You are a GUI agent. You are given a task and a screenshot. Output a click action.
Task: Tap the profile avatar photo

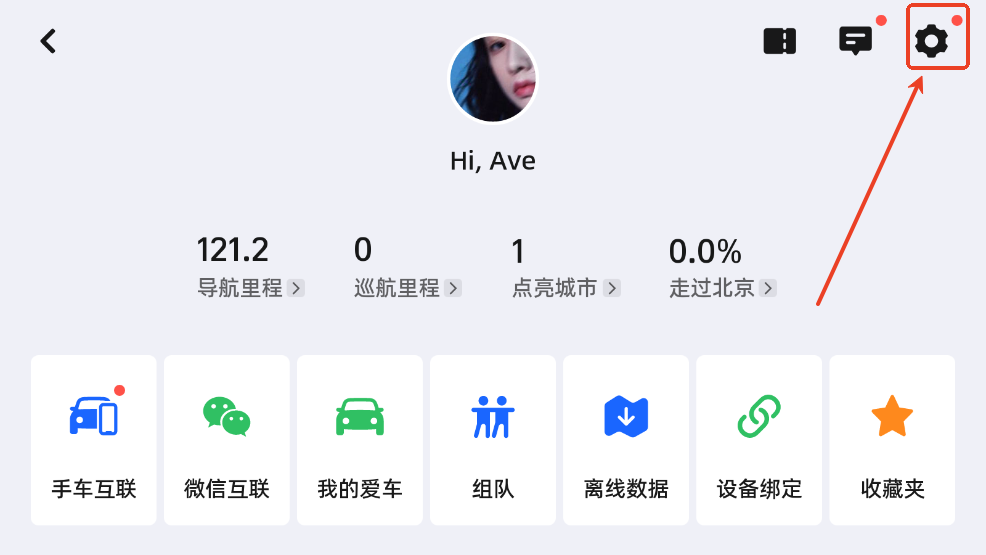point(493,79)
